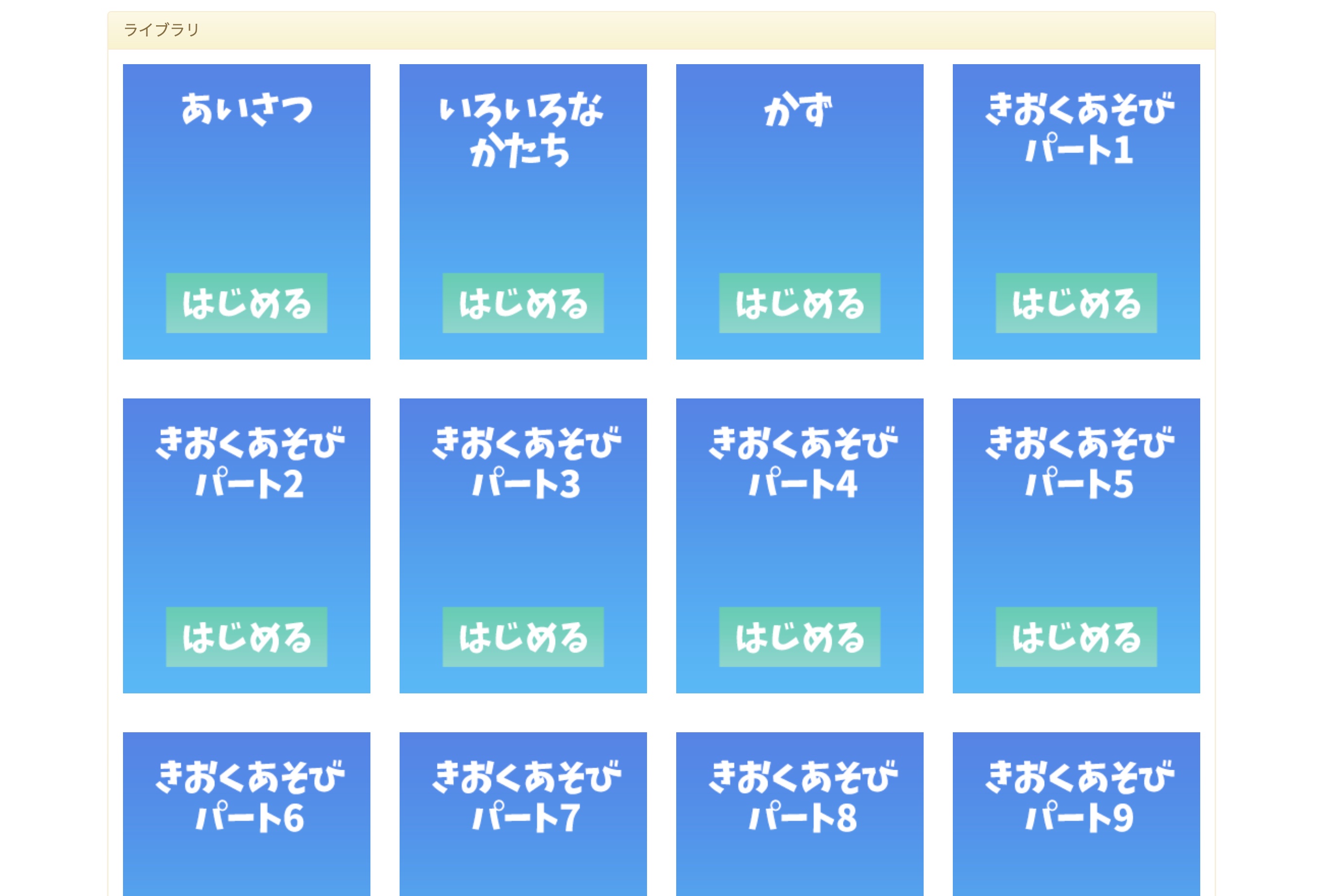Launch きおくあそび パート4
Viewport: 1331px width, 896px height.
(799, 637)
